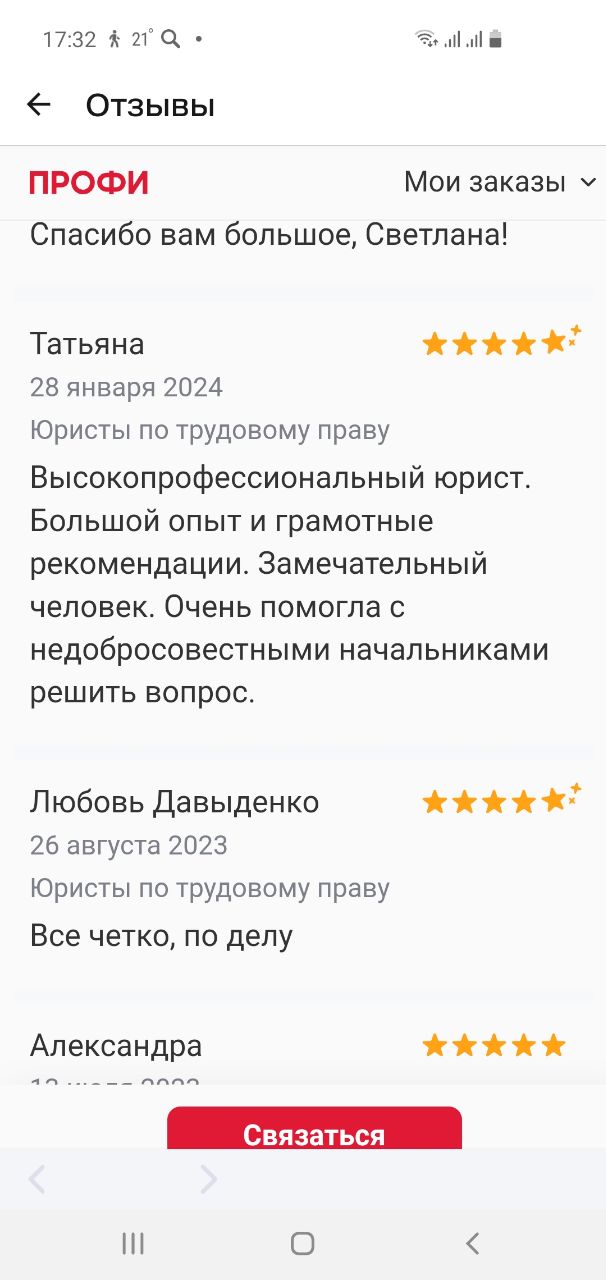
Task: Tap the system back navigation button
Action: [473, 1243]
